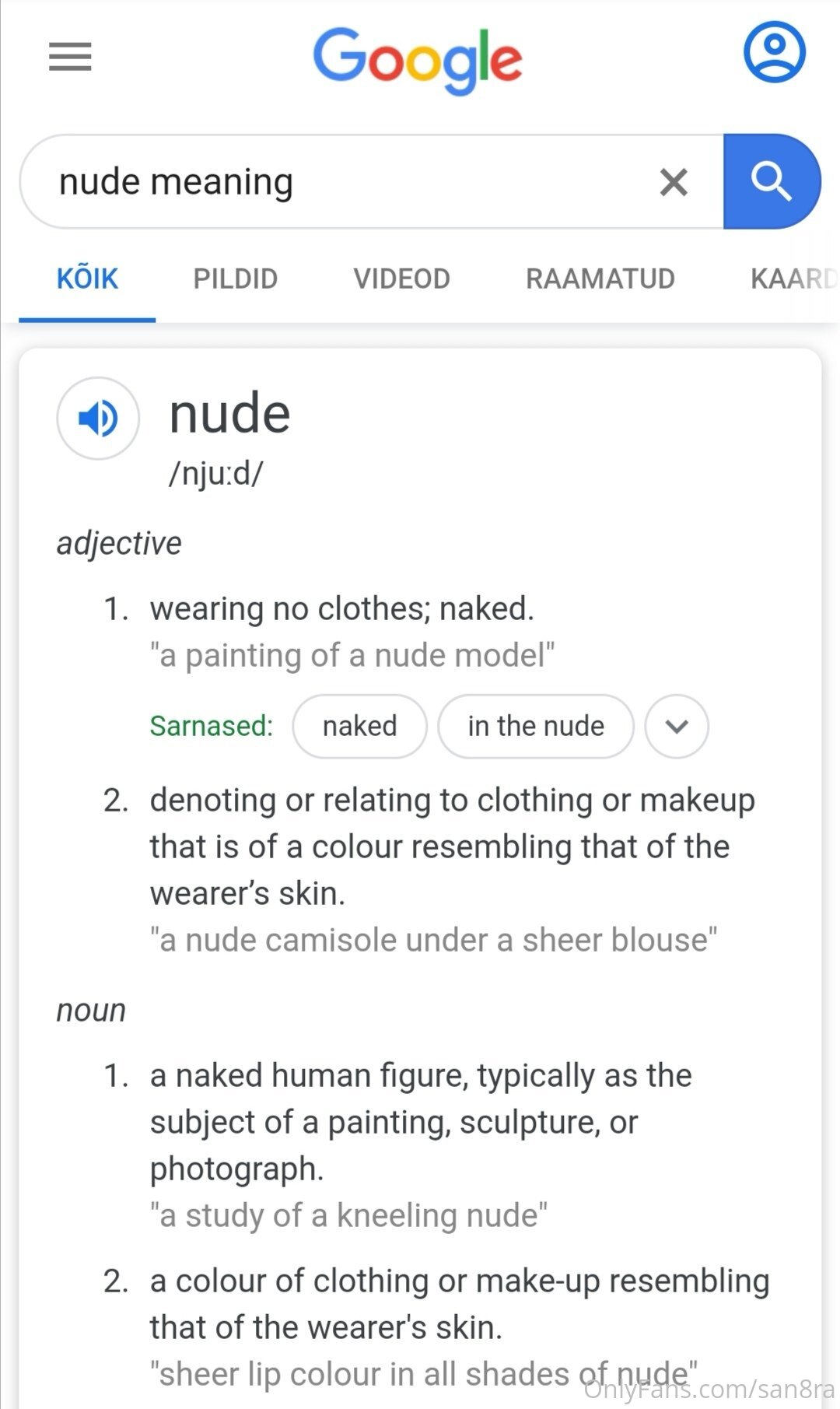Select the naked synonym chip

point(359,727)
